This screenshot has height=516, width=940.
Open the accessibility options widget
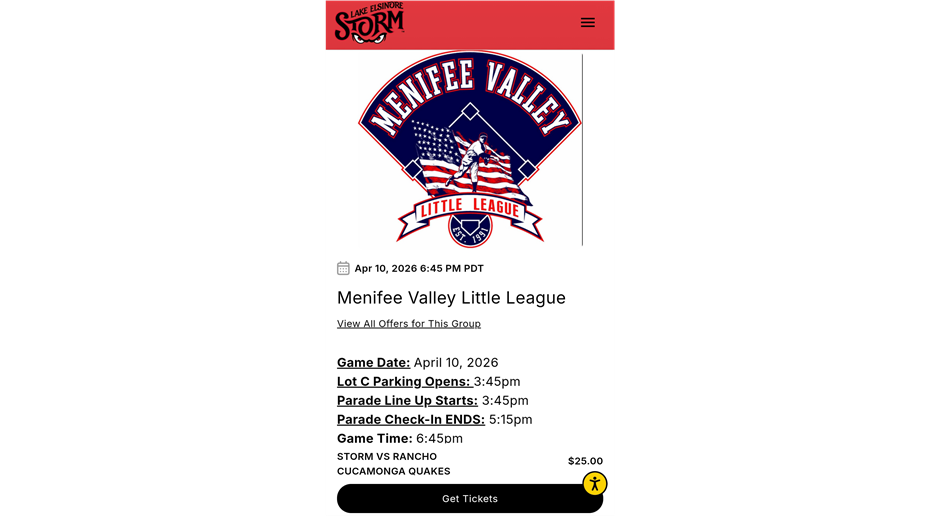(x=595, y=484)
